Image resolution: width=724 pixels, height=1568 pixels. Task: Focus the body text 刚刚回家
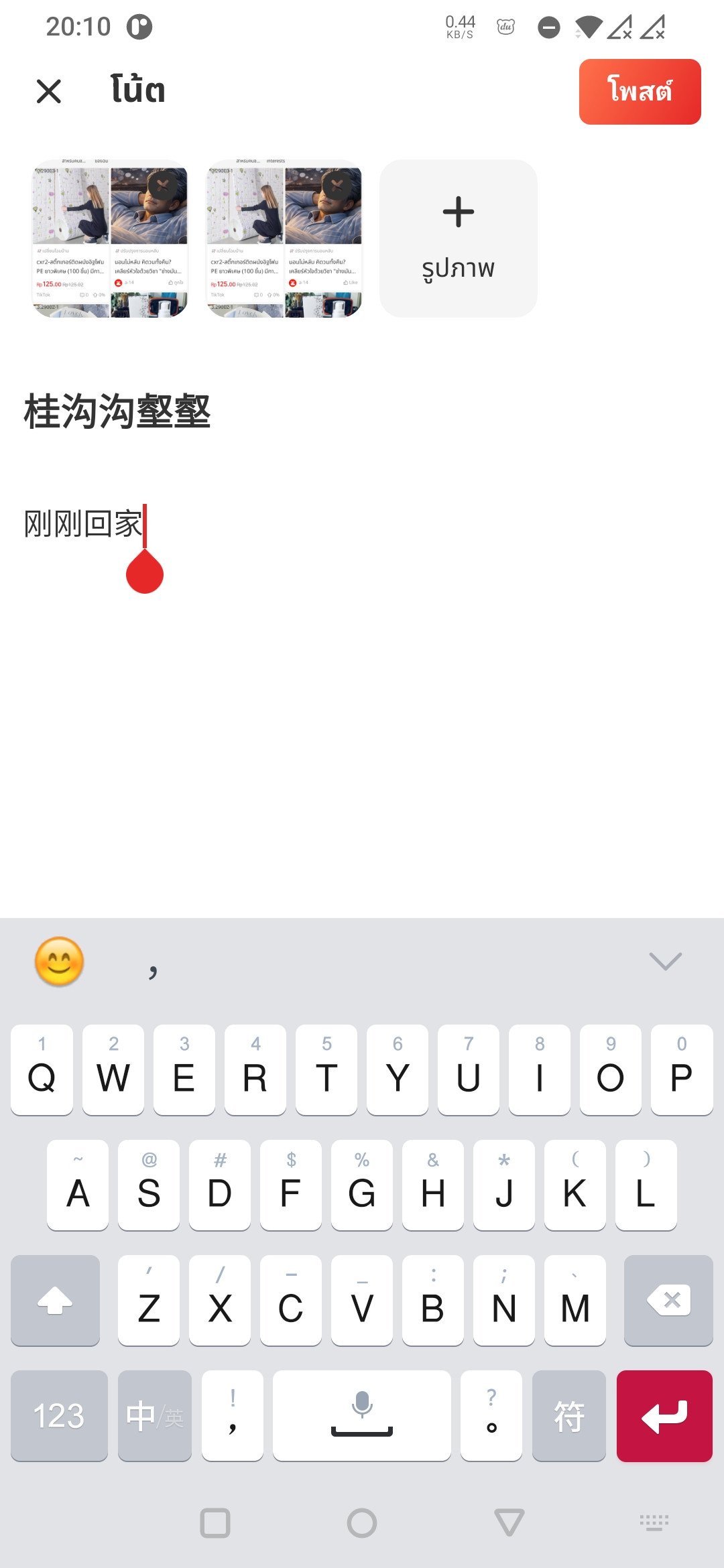click(x=83, y=523)
